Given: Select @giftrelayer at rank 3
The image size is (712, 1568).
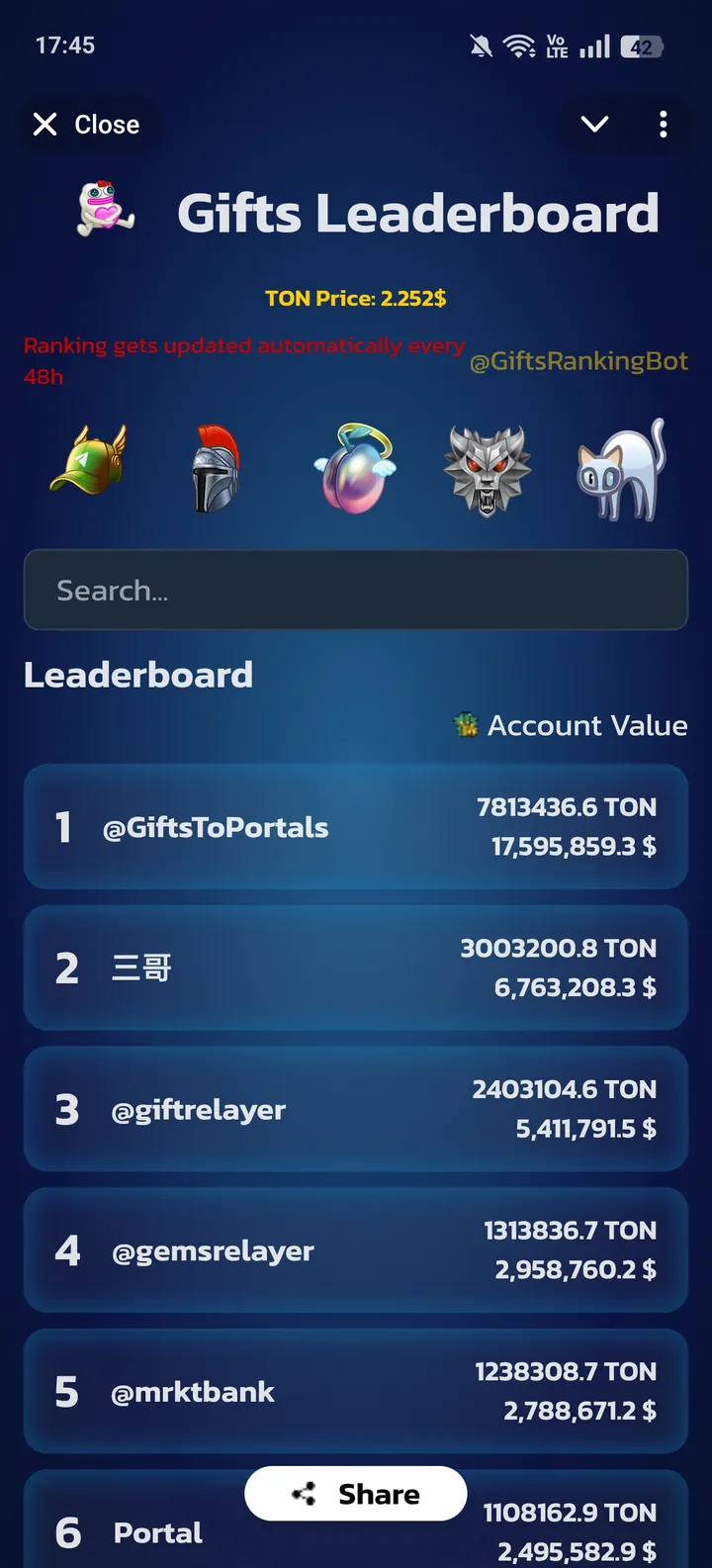Looking at the screenshot, I should [x=356, y=1108].
